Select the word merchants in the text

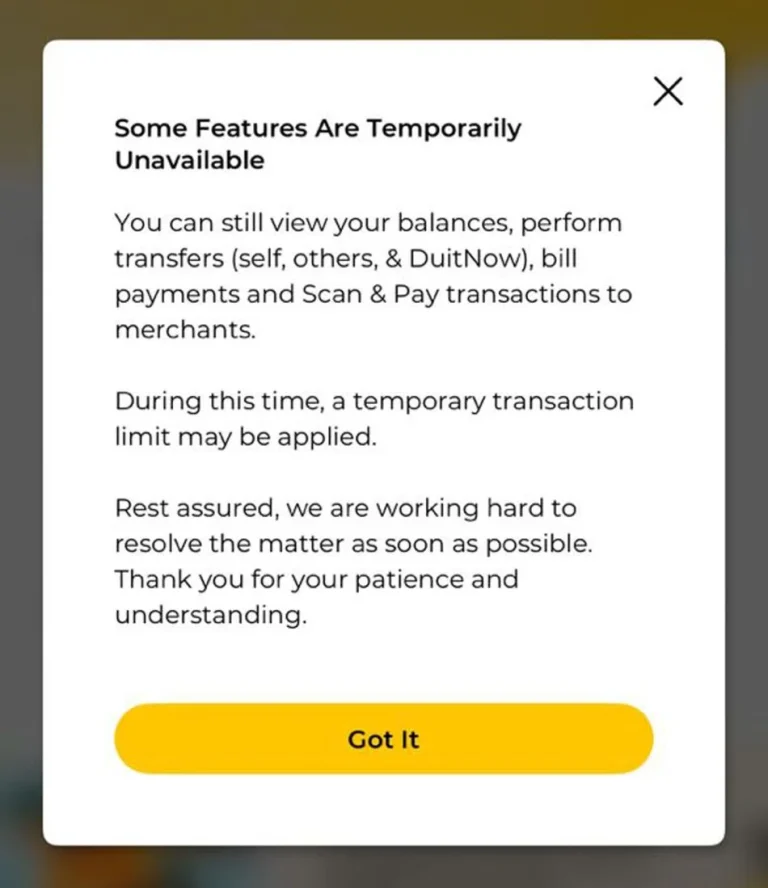tap(186, 330)
